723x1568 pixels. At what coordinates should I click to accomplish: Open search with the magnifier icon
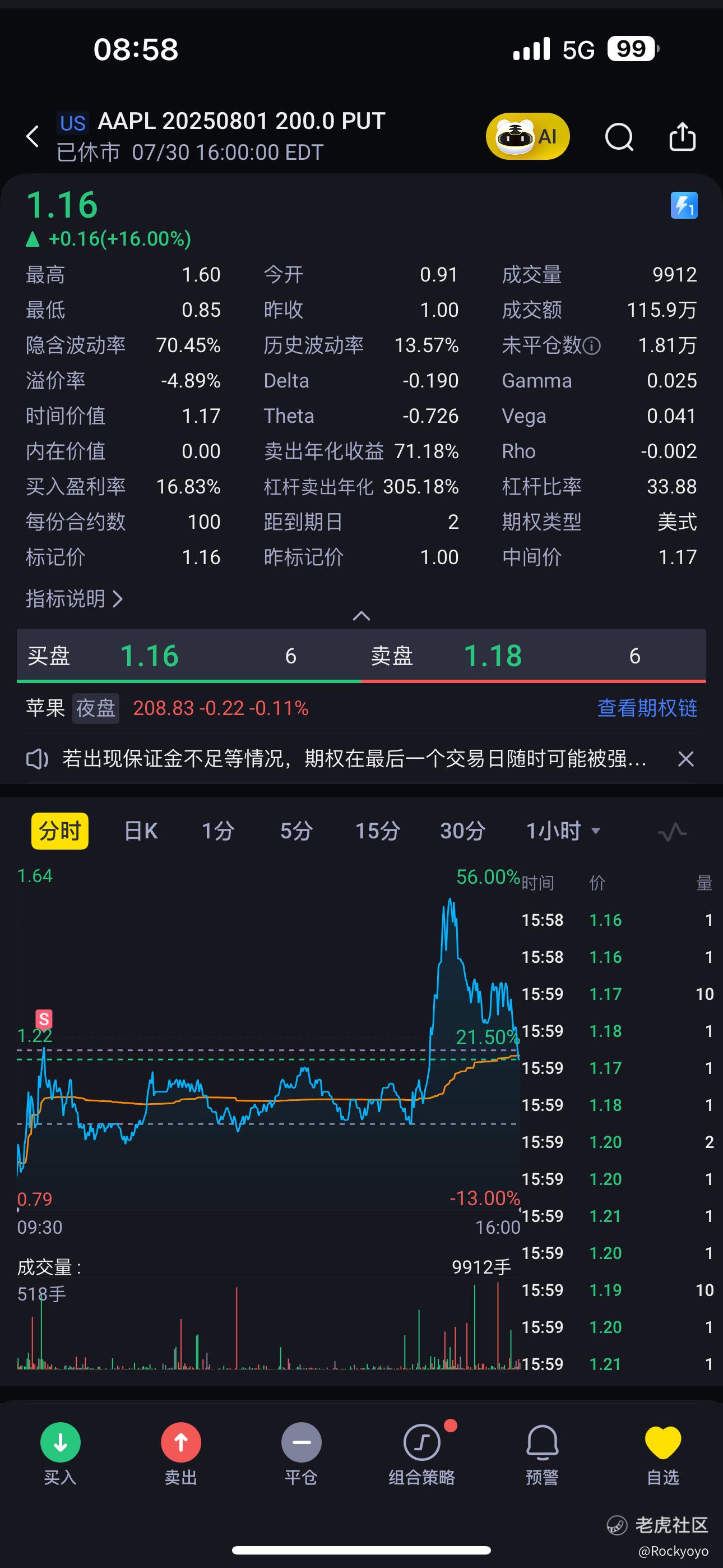click(x=619, y=136)
